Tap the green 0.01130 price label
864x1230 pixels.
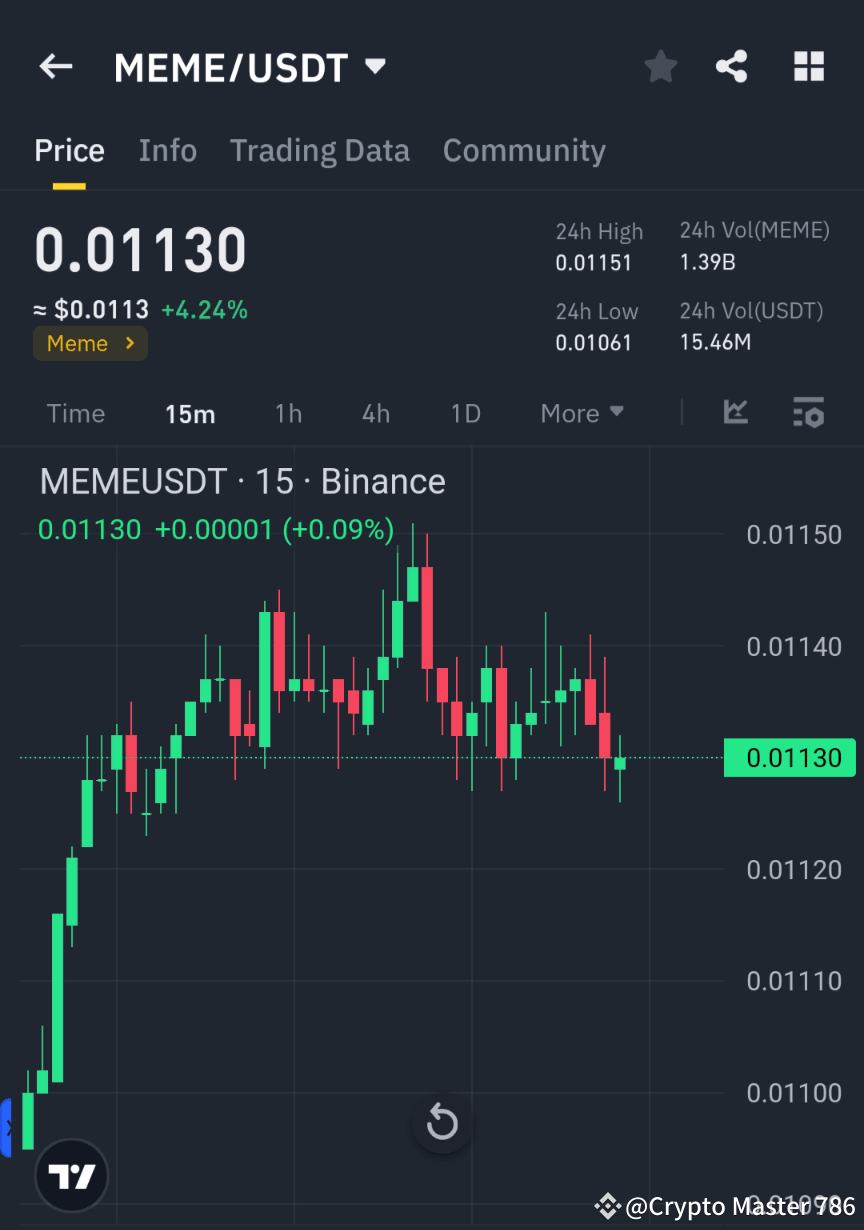point(790,758)
